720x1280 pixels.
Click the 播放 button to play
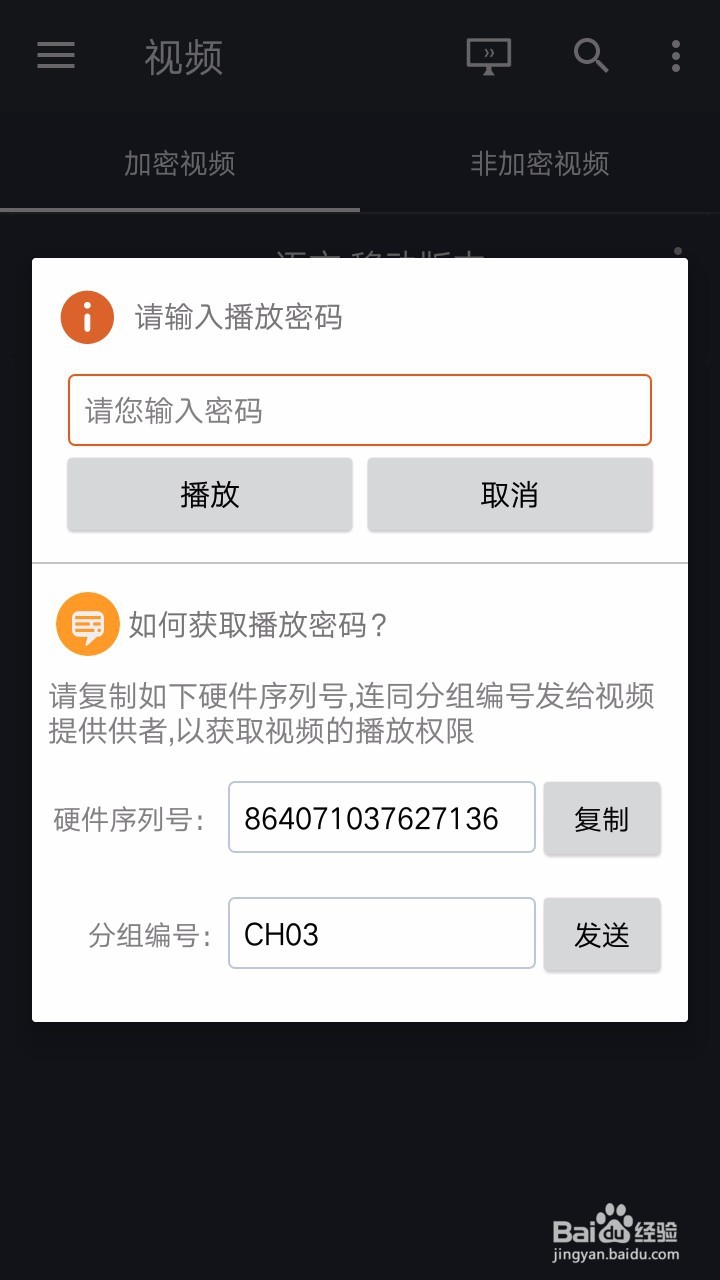(209, 494)
